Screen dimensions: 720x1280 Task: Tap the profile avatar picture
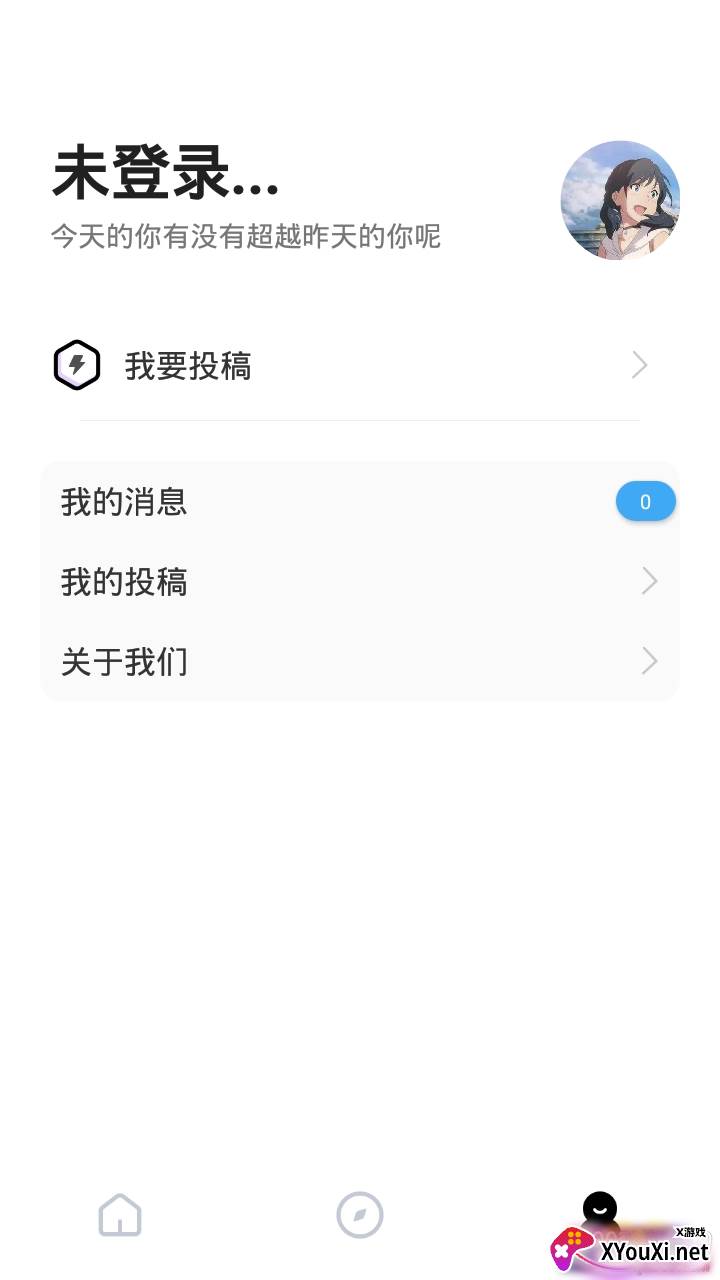coord(620,200)
